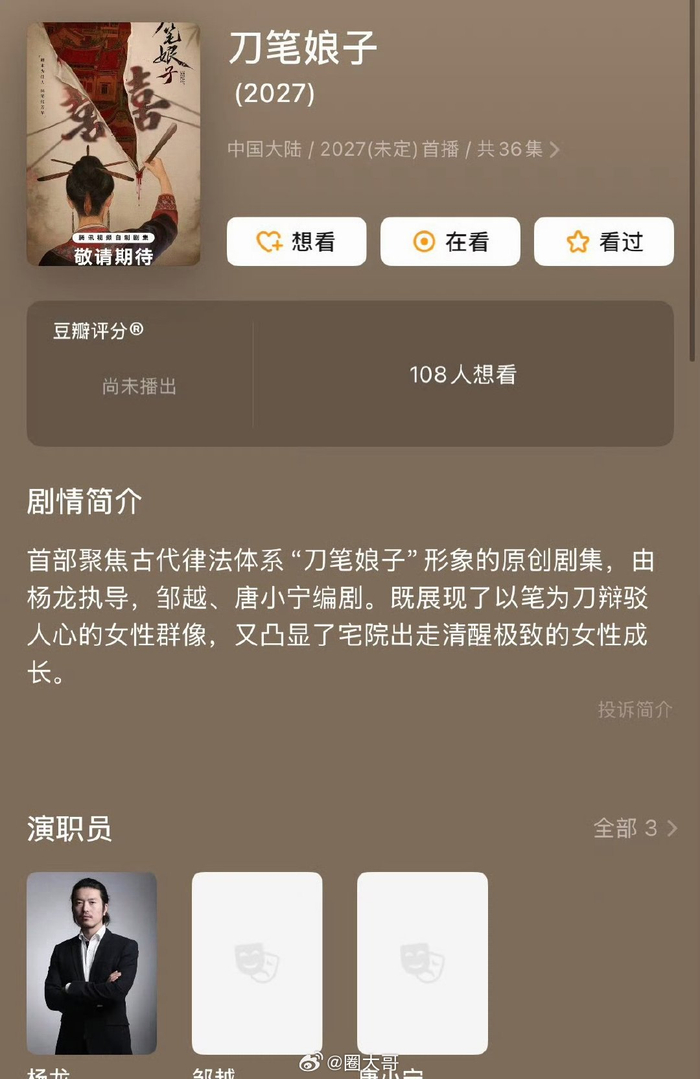The height and width of the screenshot is (1079, 700).
Task: Open director 杨龙's profile card
Action: coord(92,962)
